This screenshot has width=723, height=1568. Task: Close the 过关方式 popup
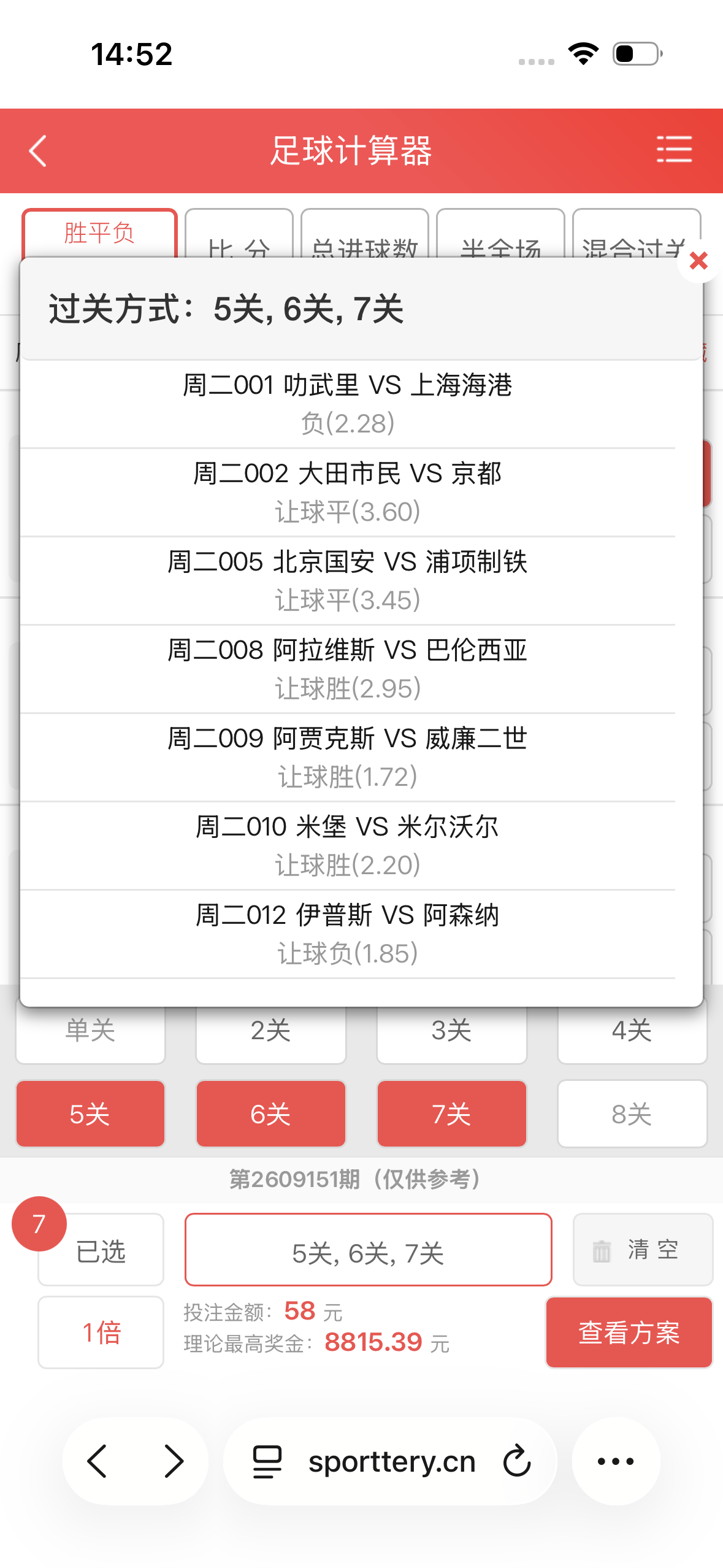tap(698, 261)
